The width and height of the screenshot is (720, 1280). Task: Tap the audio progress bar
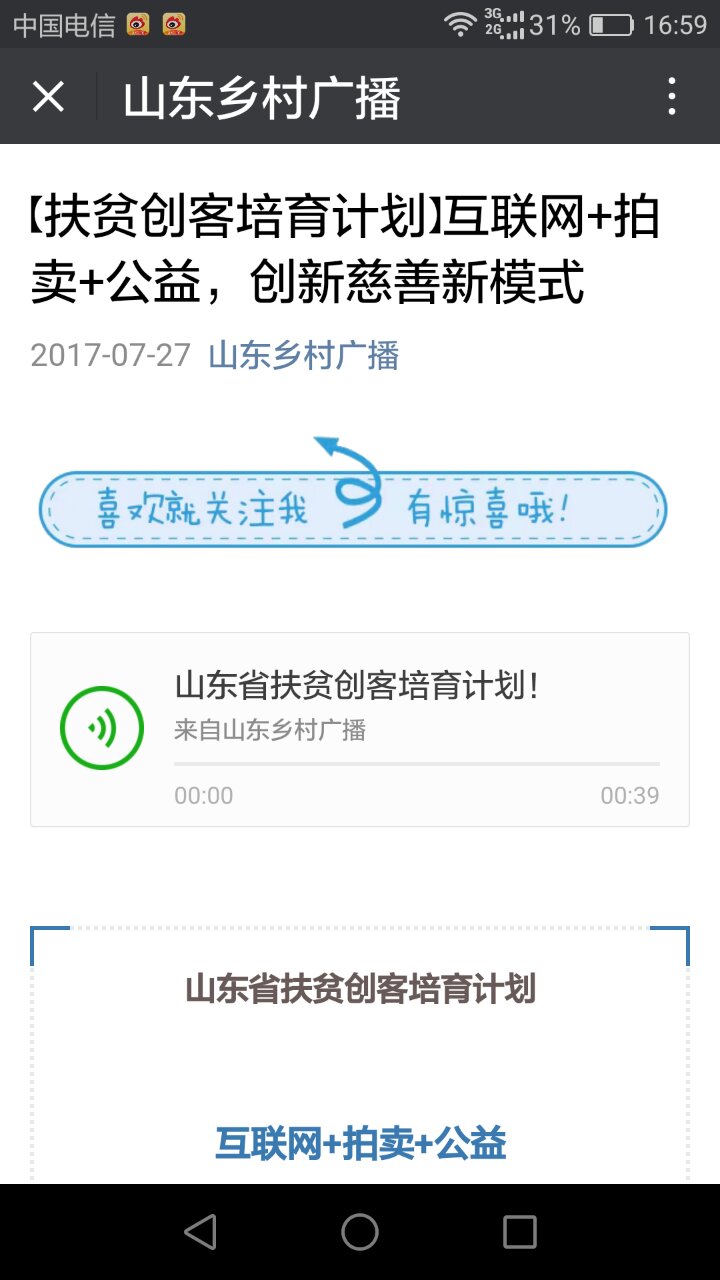pos(416,764)
